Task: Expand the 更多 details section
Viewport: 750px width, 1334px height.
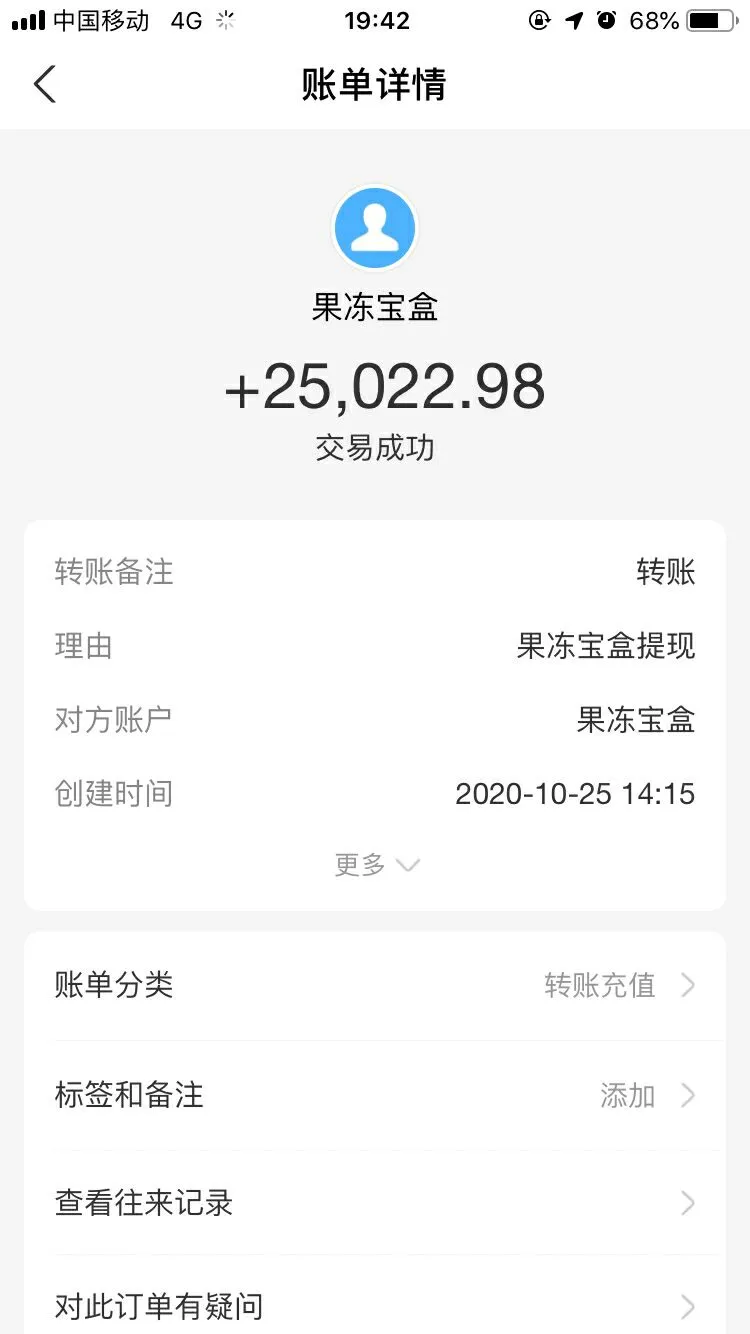Action: click(376, 865)
